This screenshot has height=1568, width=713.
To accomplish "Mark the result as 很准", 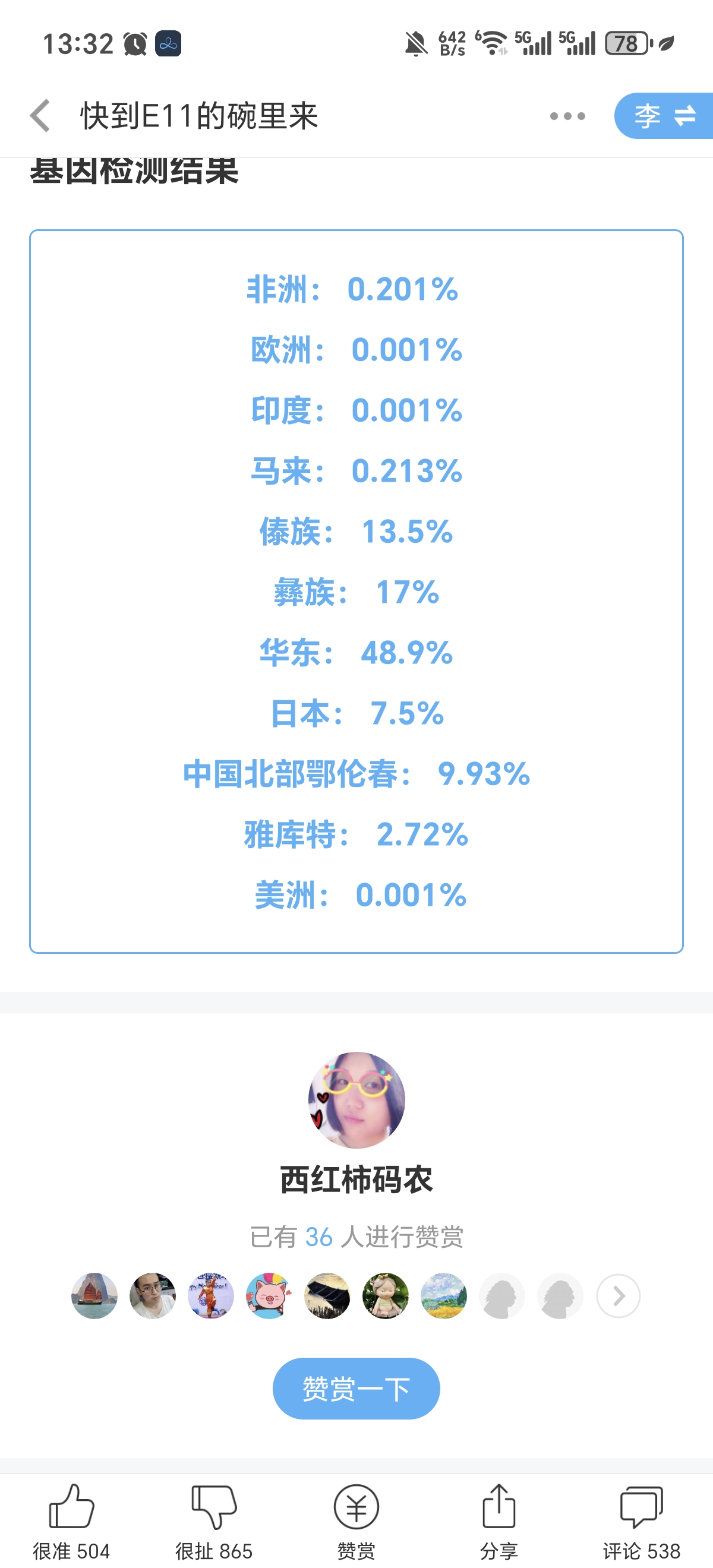I will pyautogui.click(x=71, y=1520).
